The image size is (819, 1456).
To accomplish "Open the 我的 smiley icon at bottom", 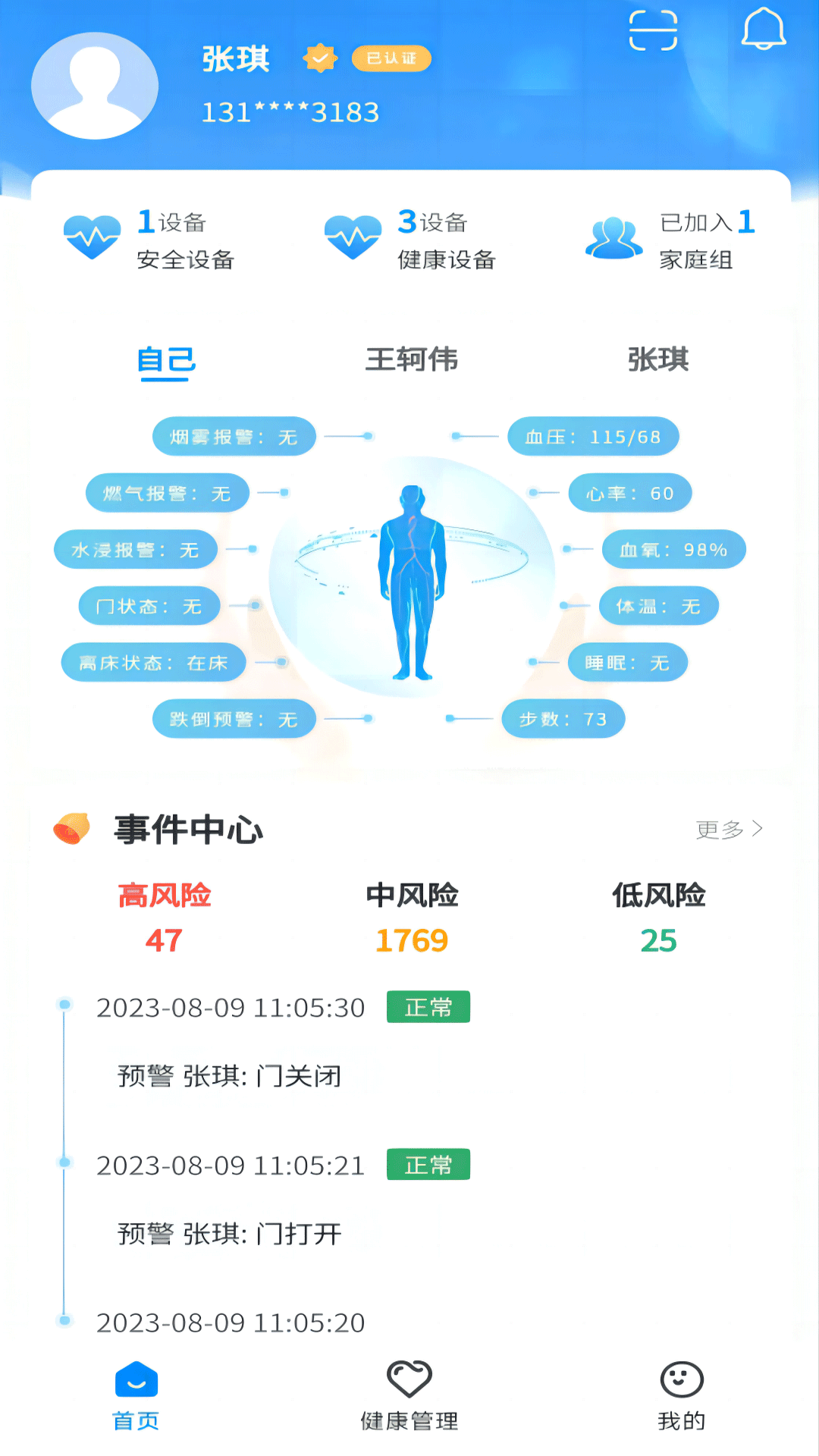I will (681, 1380).
